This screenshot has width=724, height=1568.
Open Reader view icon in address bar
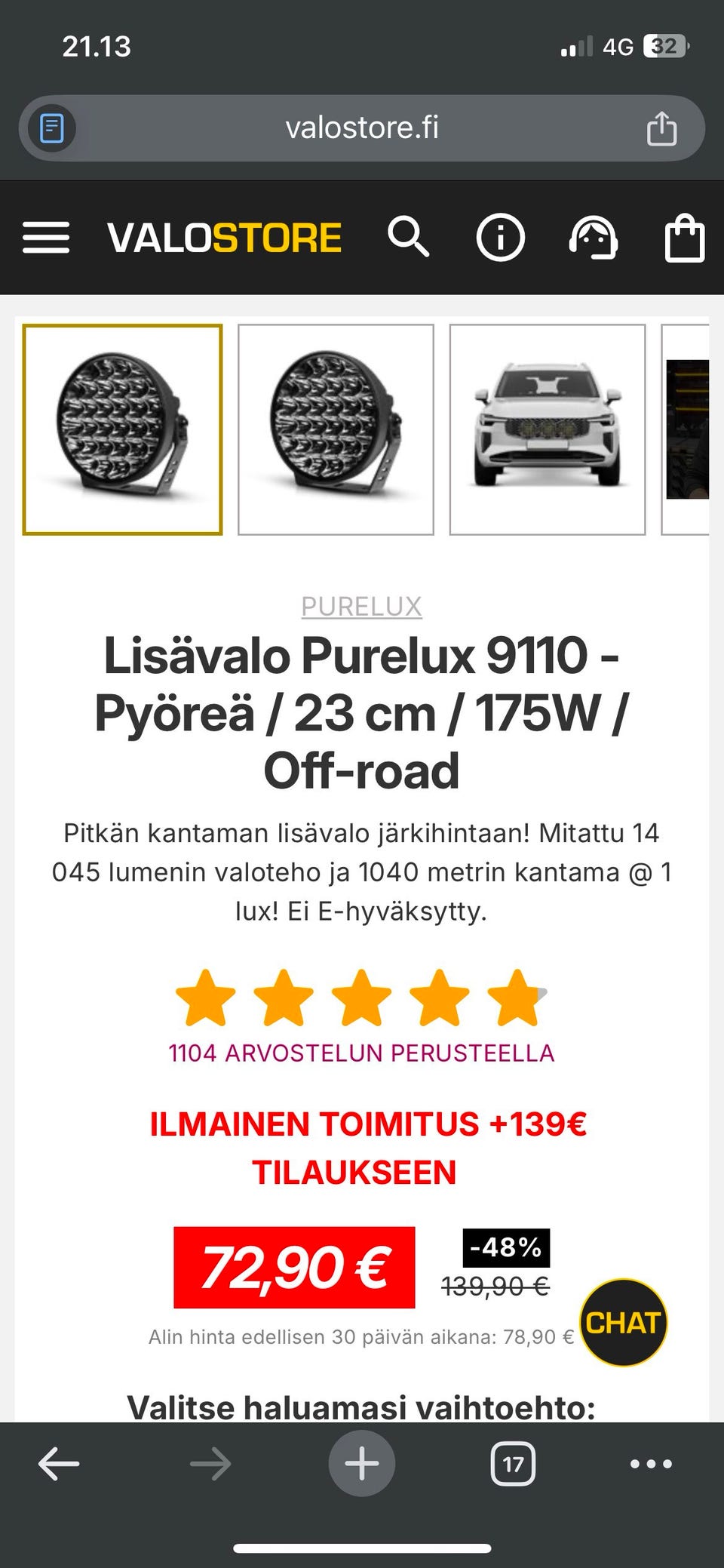click(50, 128)
